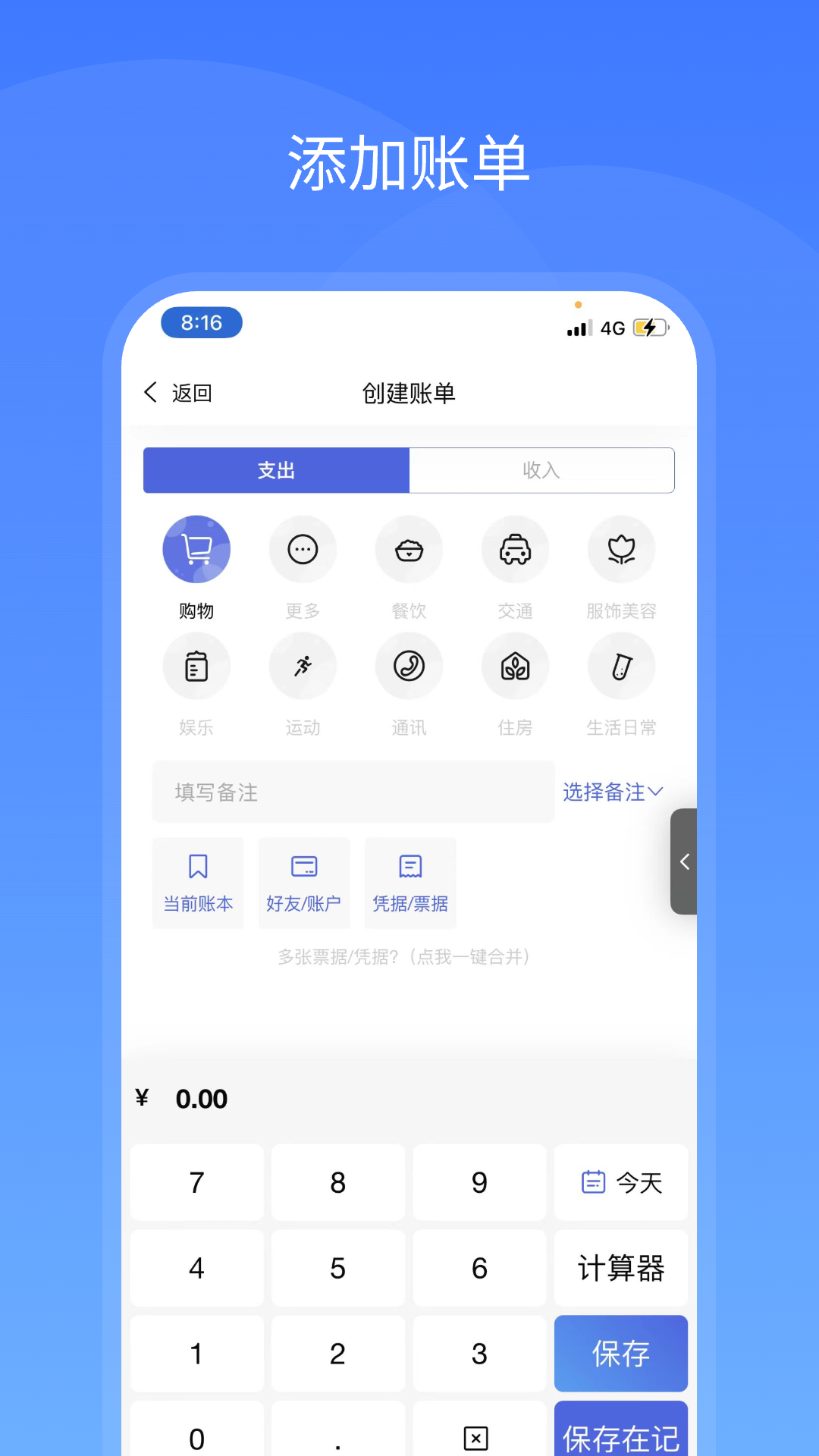Select the 生活日常 daily life icon
The width and height of the screenshot is (819, 1456).
coord(621,665)
